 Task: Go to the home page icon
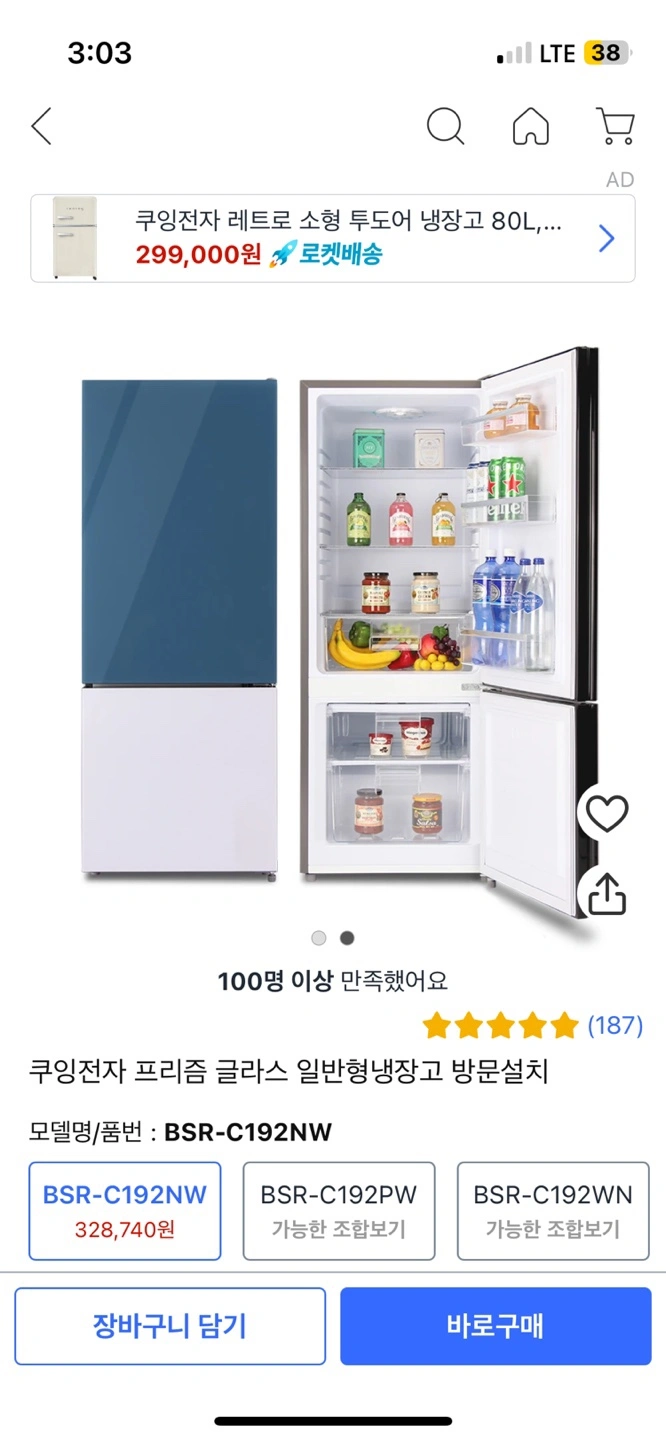click(531, 127)
